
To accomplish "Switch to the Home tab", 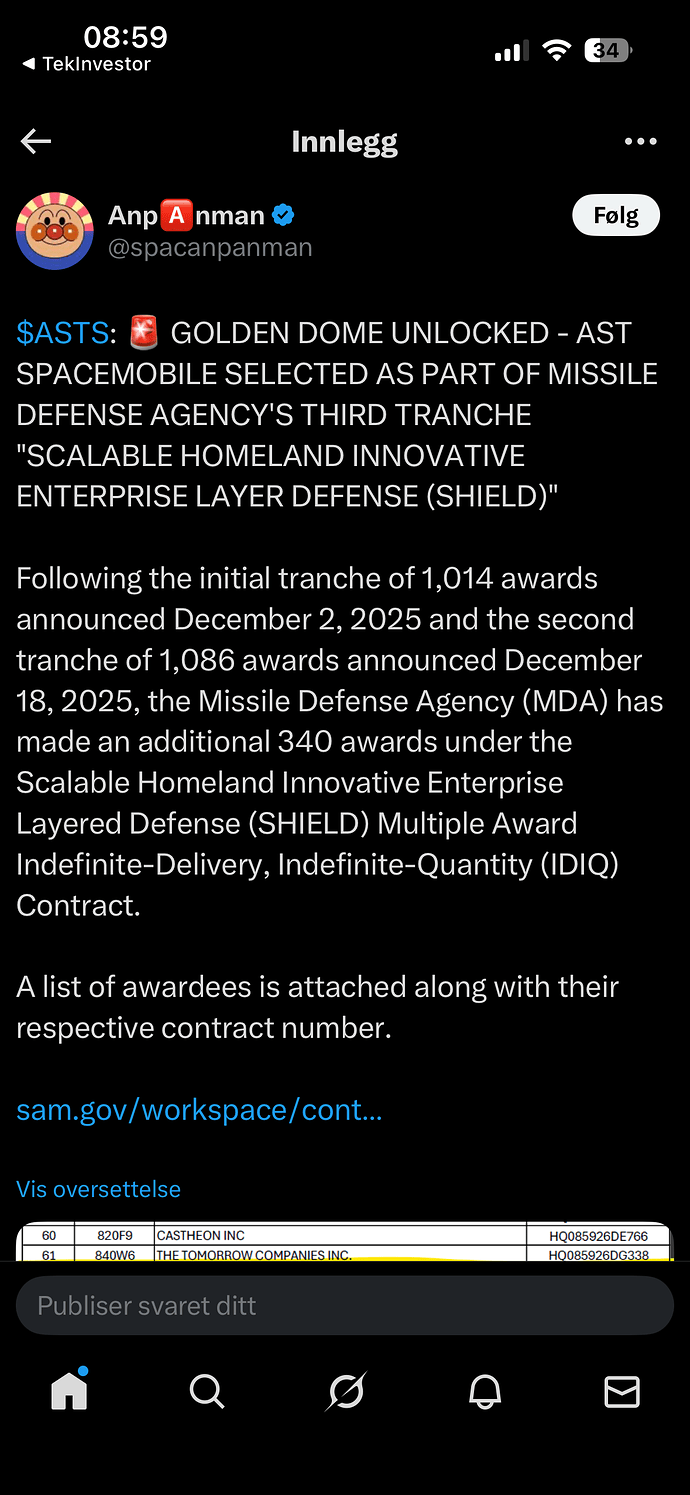I will pos(69,1391).
